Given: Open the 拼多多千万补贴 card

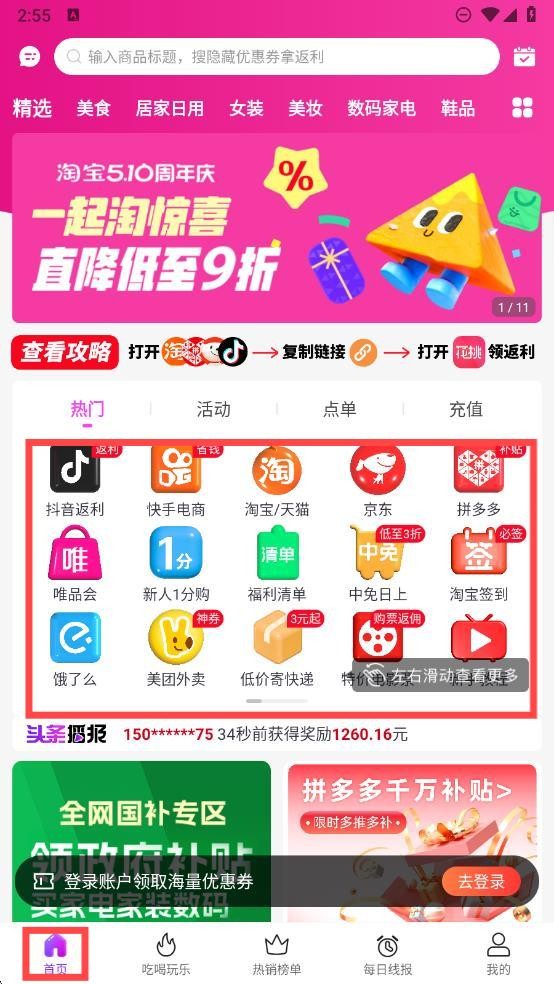Looking at the screenshot, I should point(412,841).
